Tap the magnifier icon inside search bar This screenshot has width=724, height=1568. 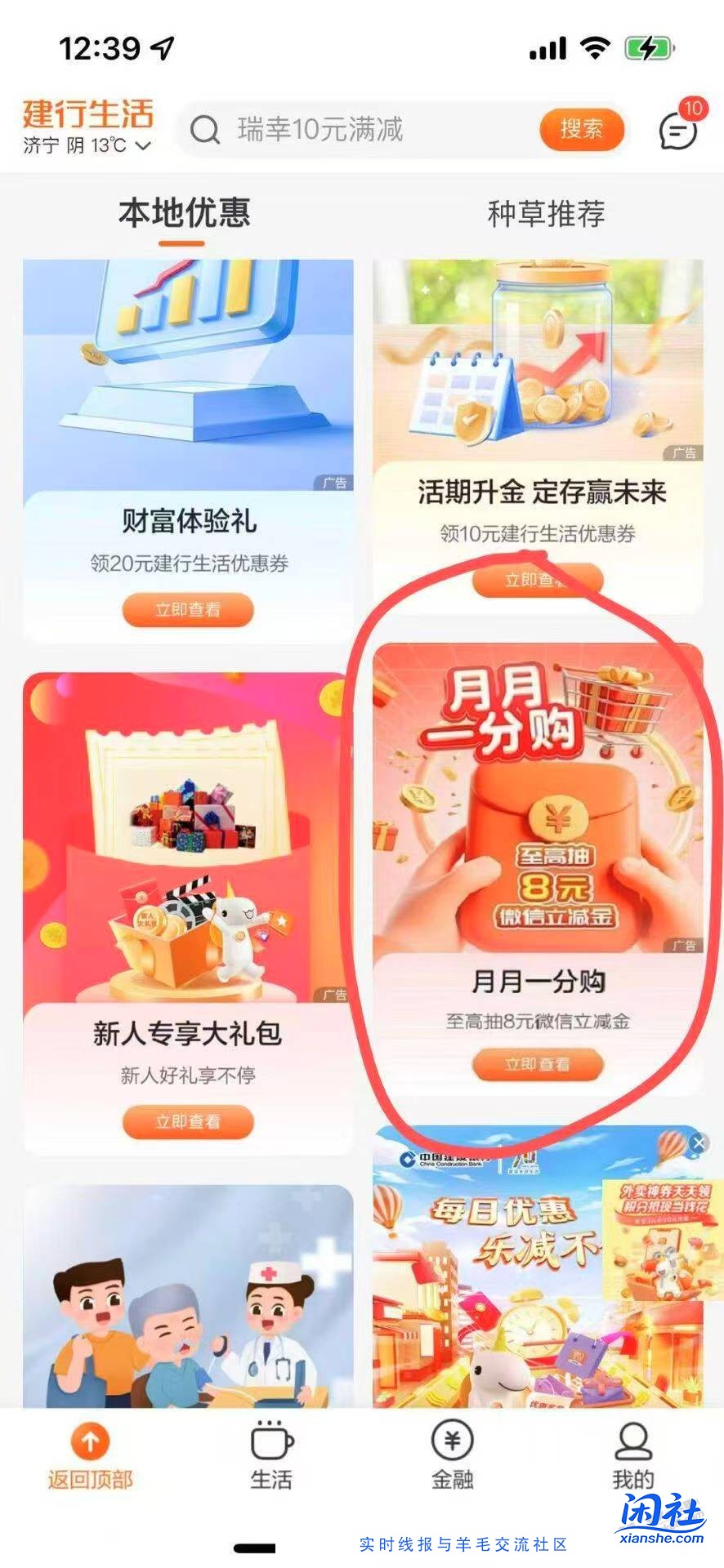point(204,128)
